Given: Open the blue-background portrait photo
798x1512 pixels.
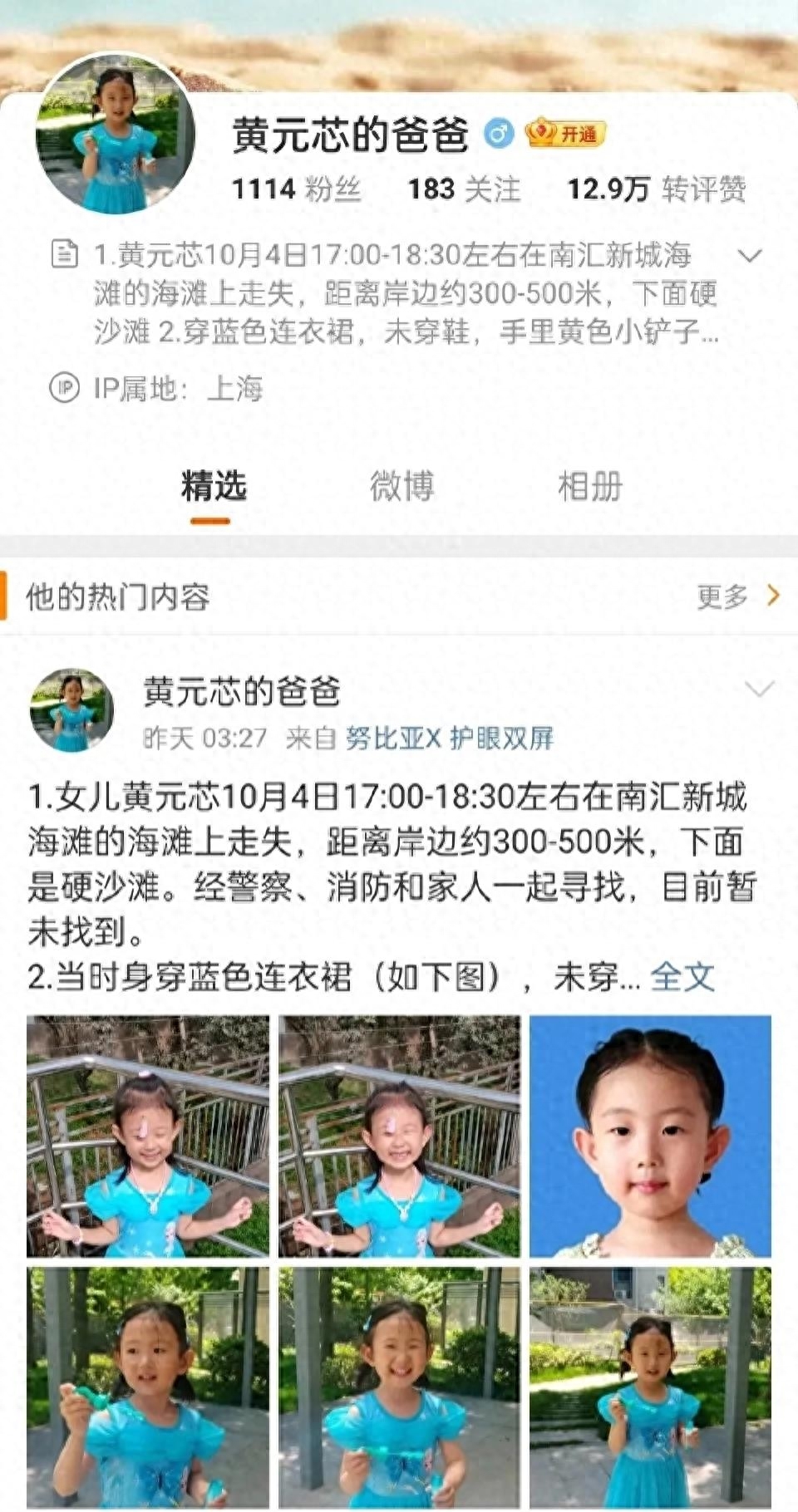Looking at the screenshot, I should [x=650, y=1136].
